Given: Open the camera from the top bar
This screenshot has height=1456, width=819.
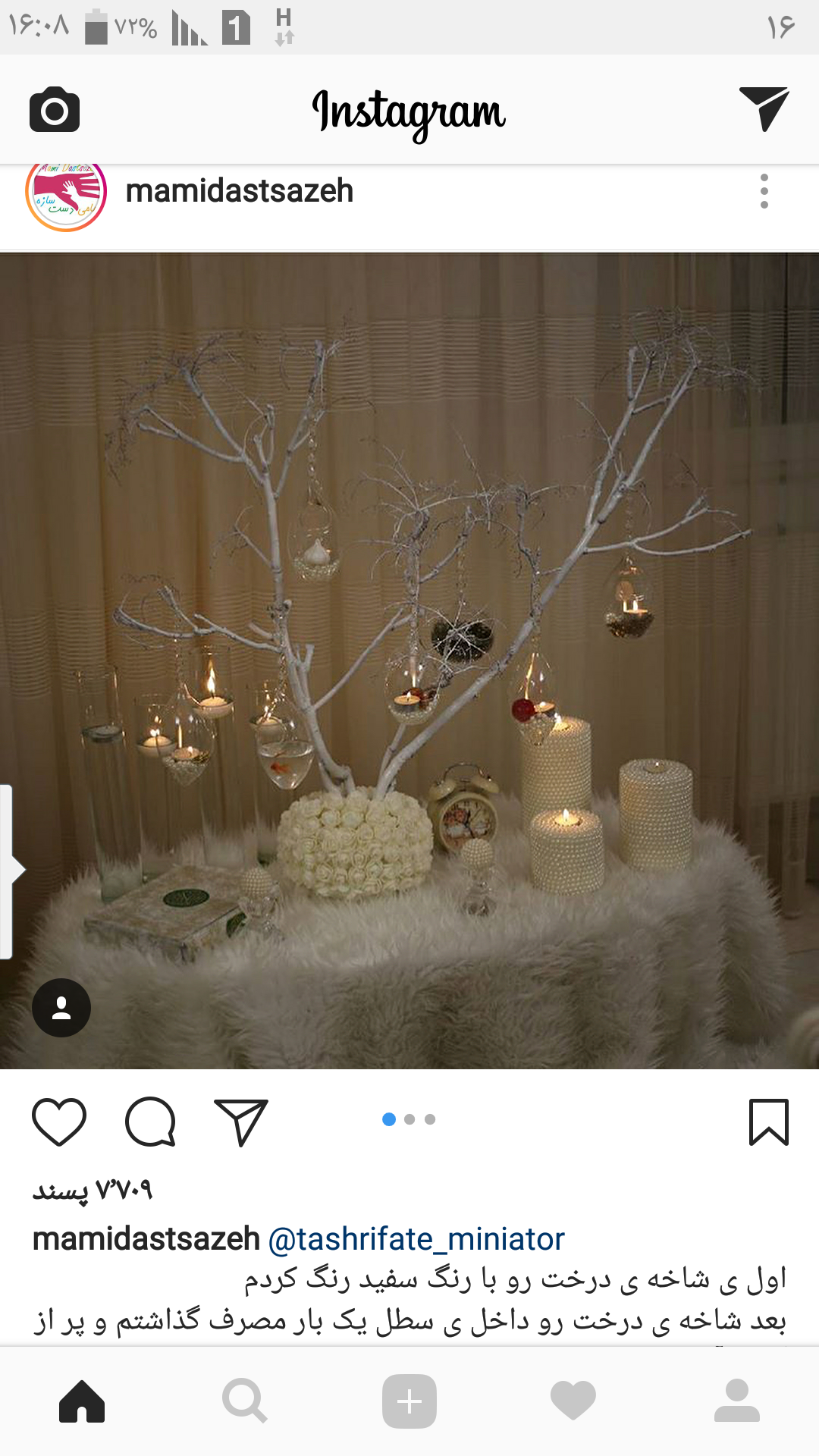Looking at the screenshot, I should tap(55, 111).
